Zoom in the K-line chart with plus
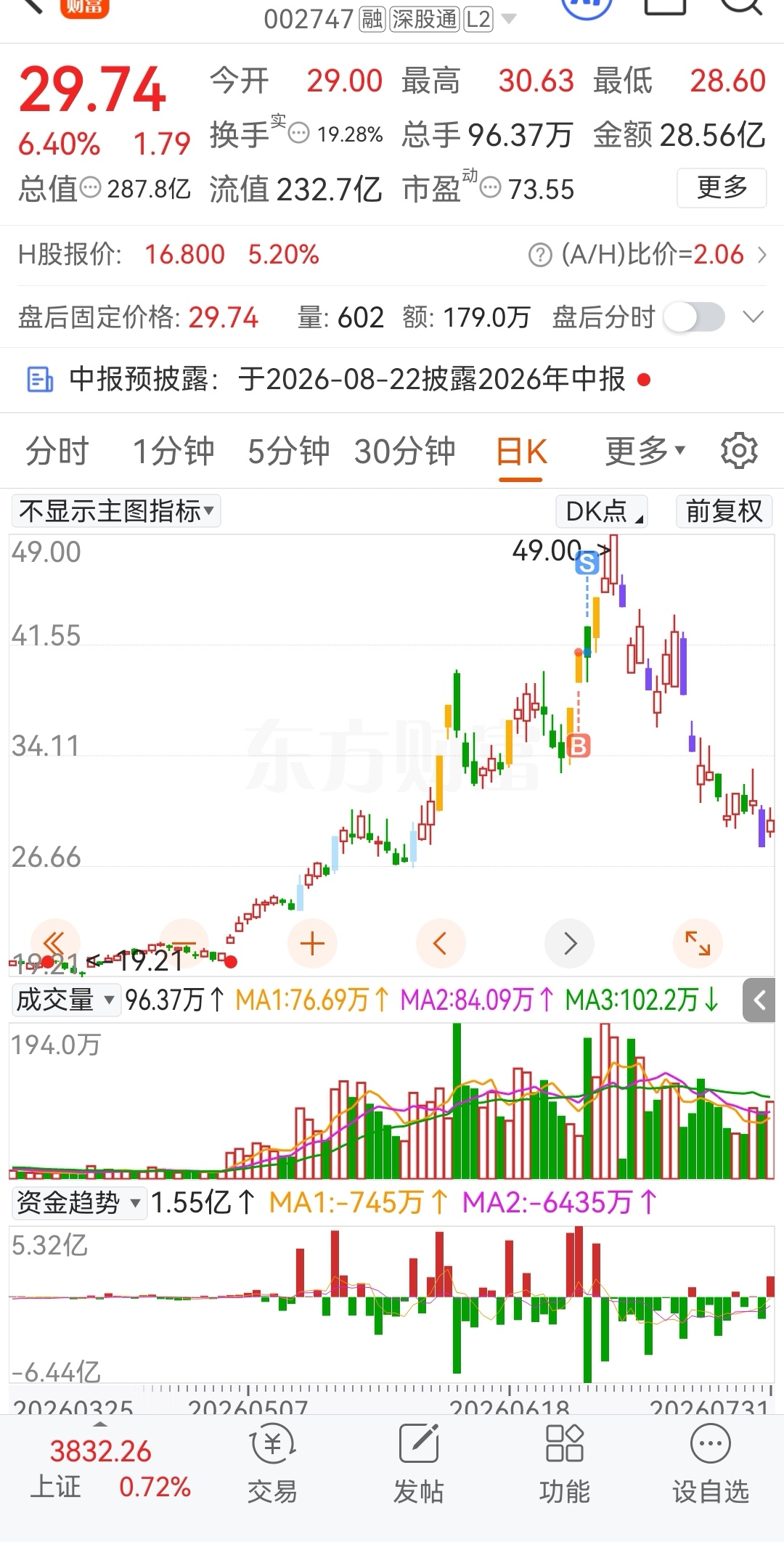This screenshot has height=1542, width=784. pos(312,944)
